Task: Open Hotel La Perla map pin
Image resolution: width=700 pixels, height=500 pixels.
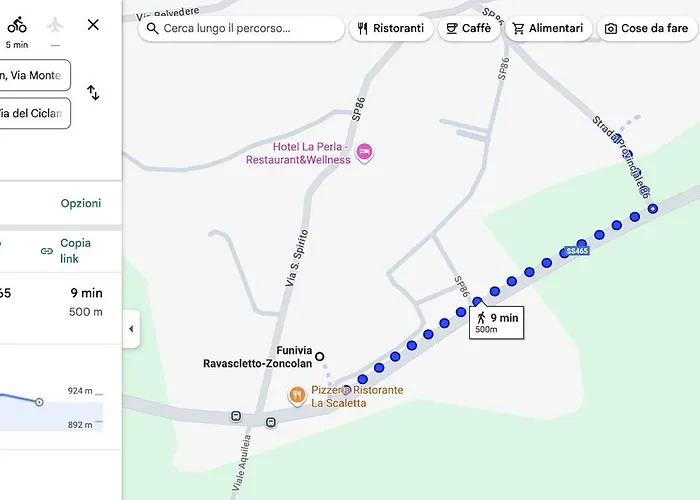Action: coord(365,152)
